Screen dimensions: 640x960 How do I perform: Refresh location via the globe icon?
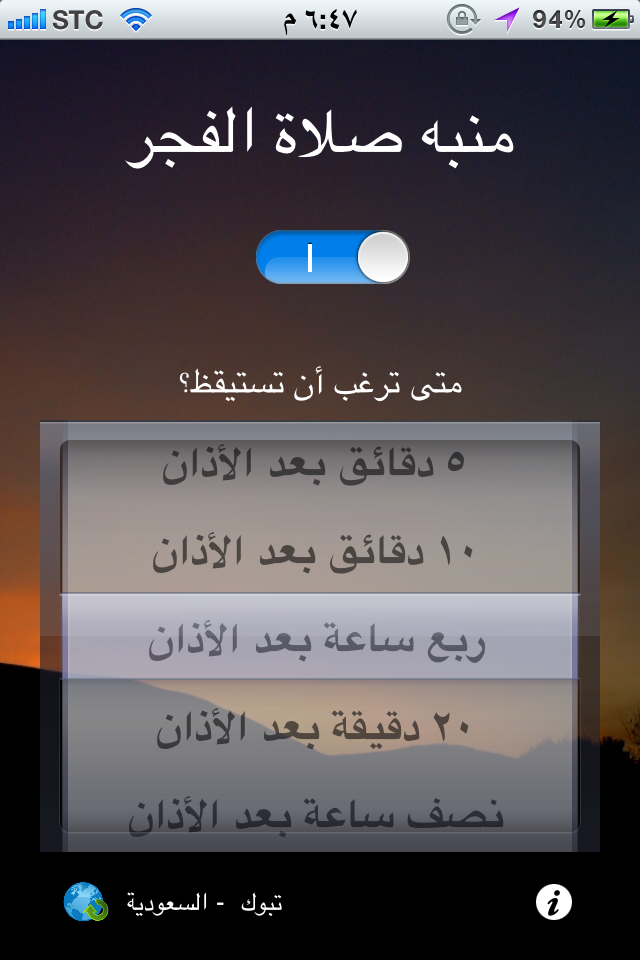(x=86, y=902)
